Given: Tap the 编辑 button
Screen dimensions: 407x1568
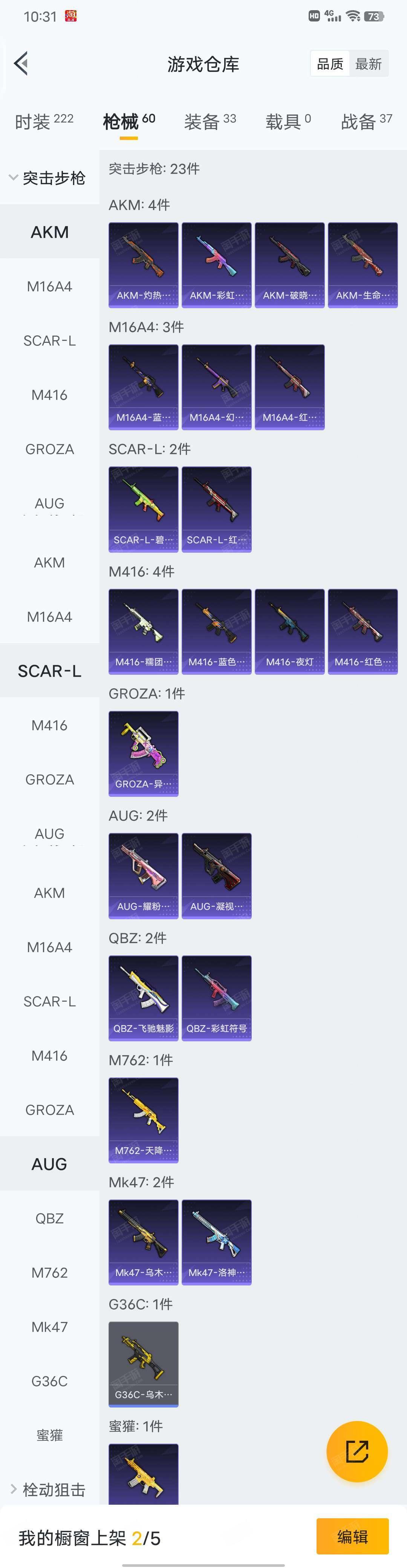Looking at the screenshot, I should (x=352, y=1536).
